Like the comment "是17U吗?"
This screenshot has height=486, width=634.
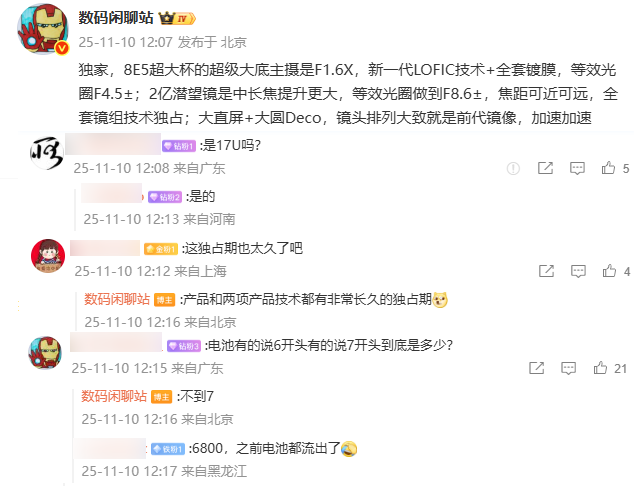coord(609,168)
